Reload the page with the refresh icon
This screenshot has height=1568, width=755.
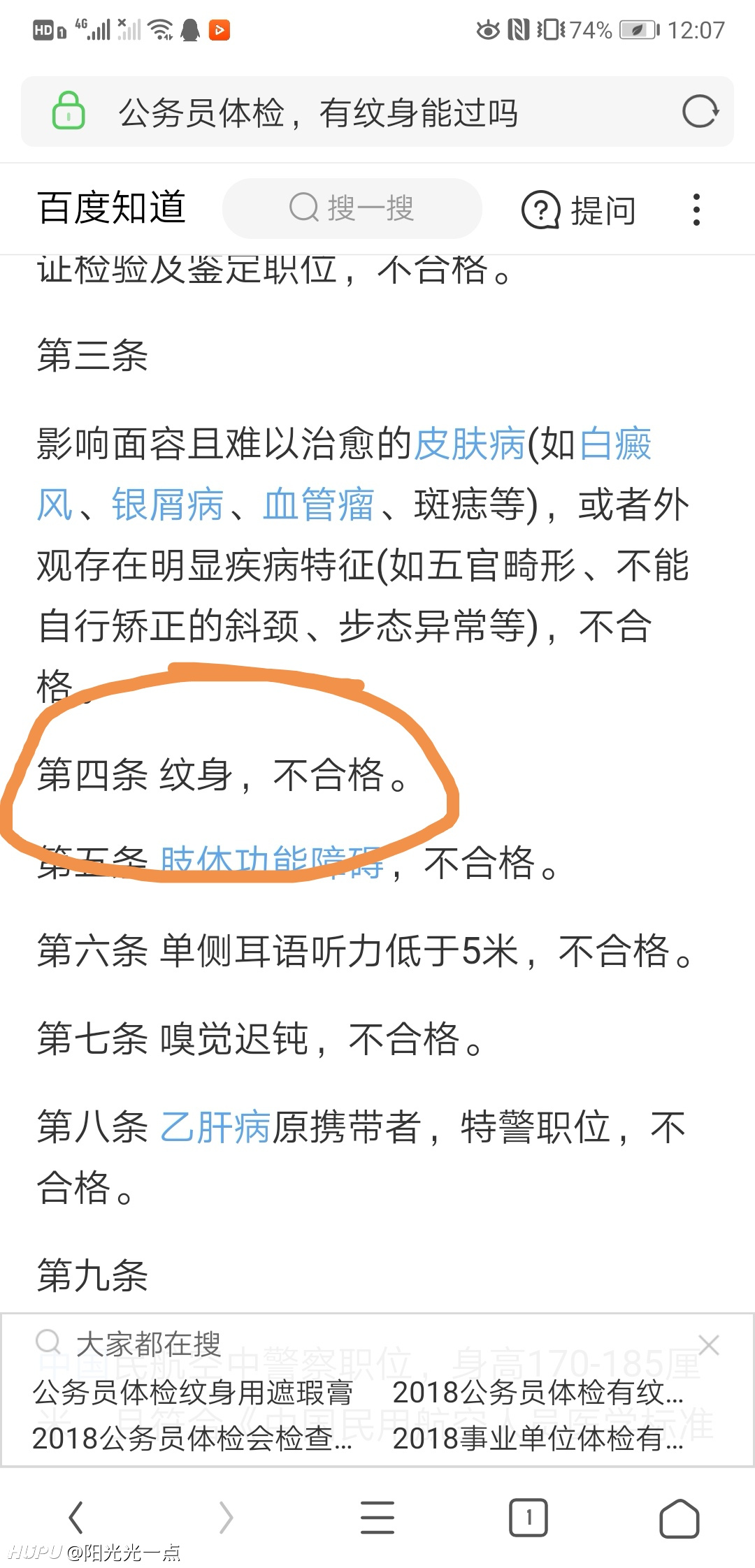pos(700,112)
